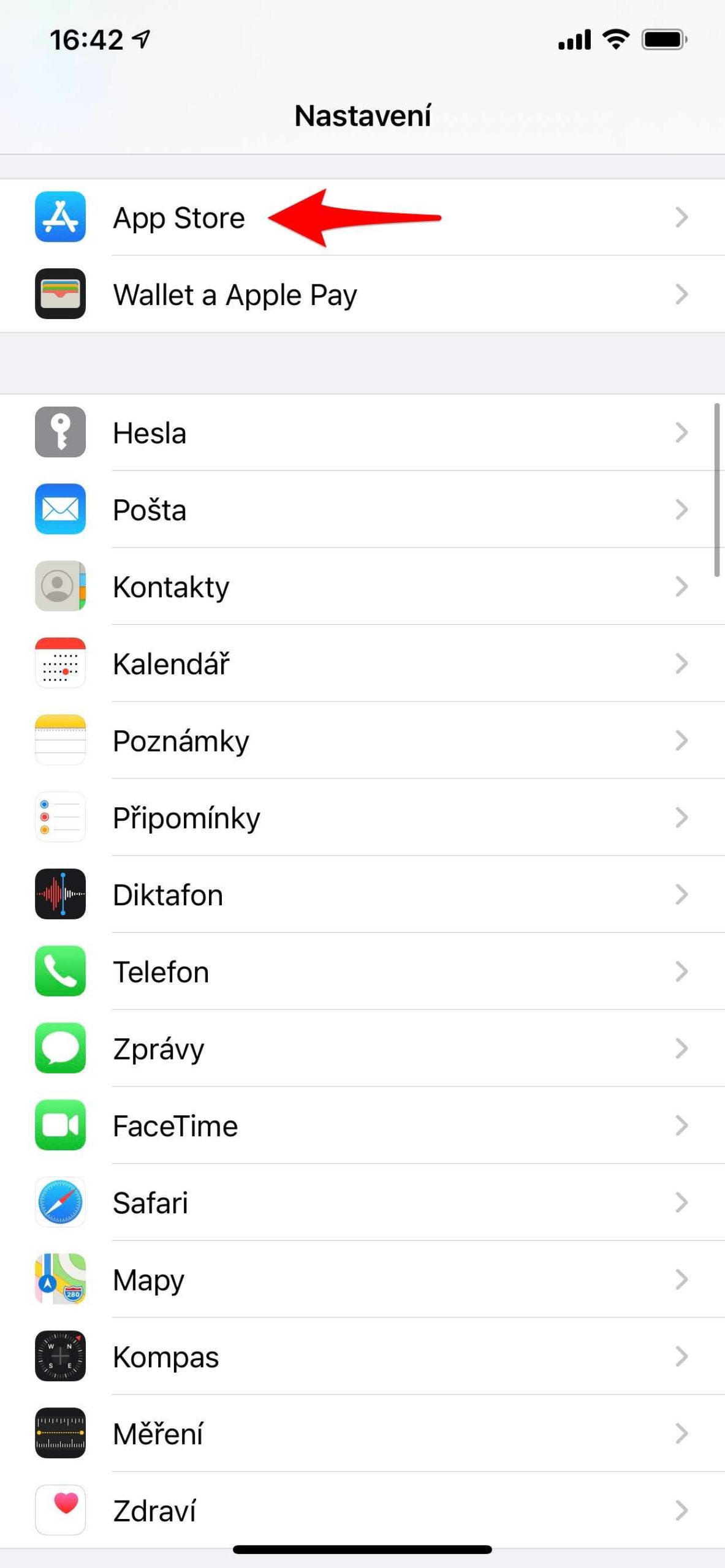Expand the Měření settings chevron
725x1568 pixels.
[682, 1434]
